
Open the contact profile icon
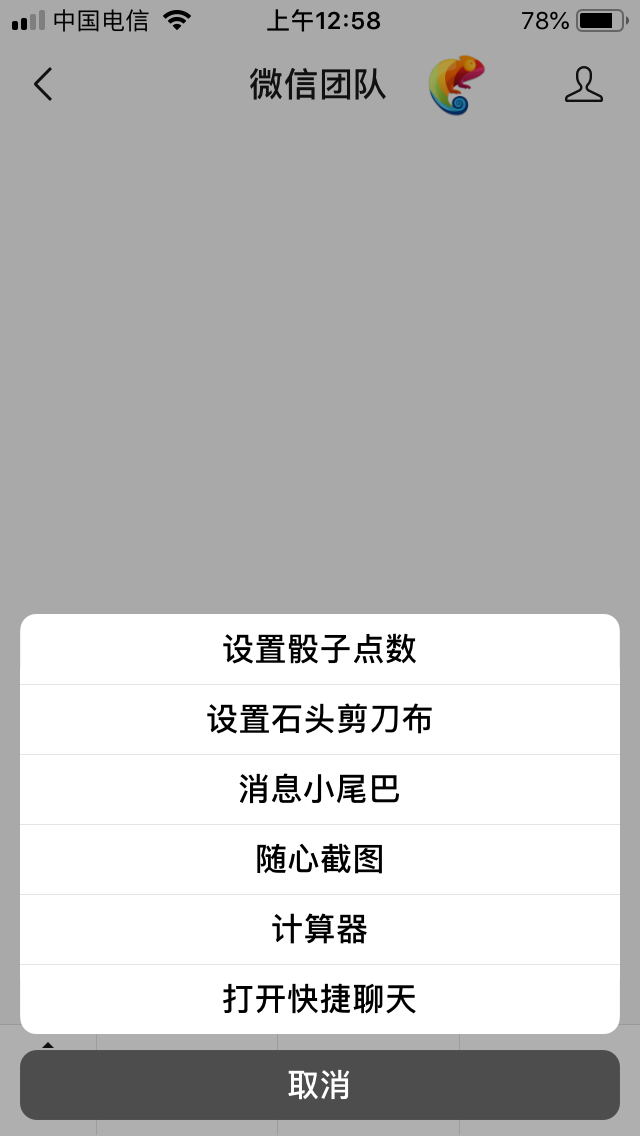pos(584,85)
